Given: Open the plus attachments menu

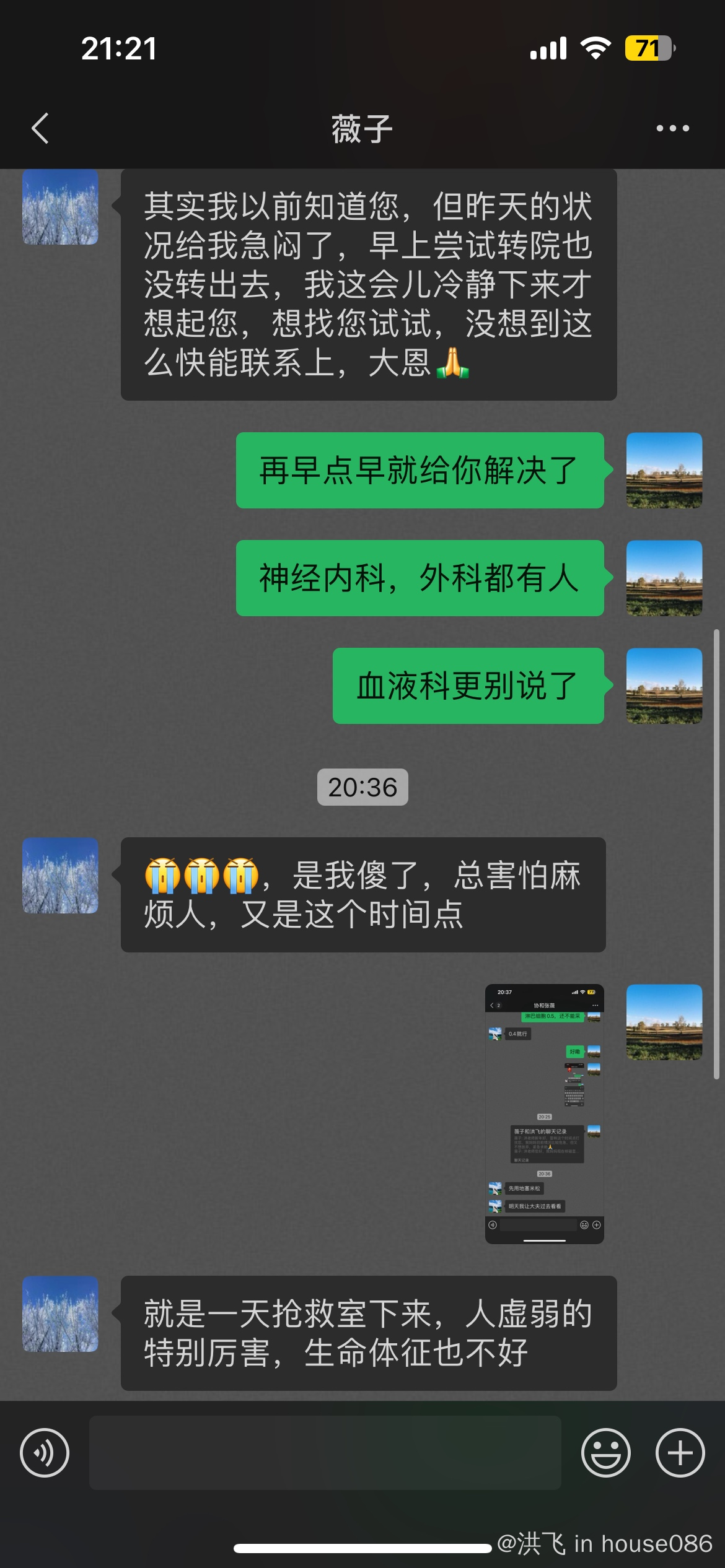Looking at the screenshot, I should click(x=680, y=1452).
